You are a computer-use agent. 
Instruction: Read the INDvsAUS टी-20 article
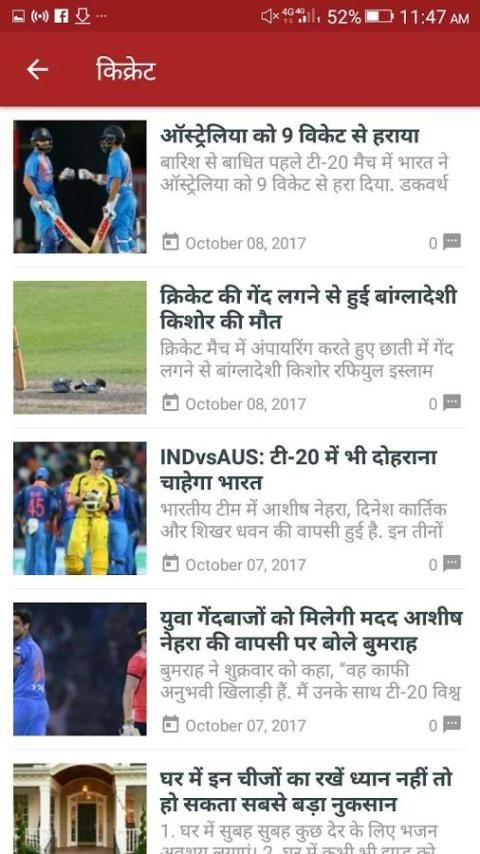tap(299, 469)
